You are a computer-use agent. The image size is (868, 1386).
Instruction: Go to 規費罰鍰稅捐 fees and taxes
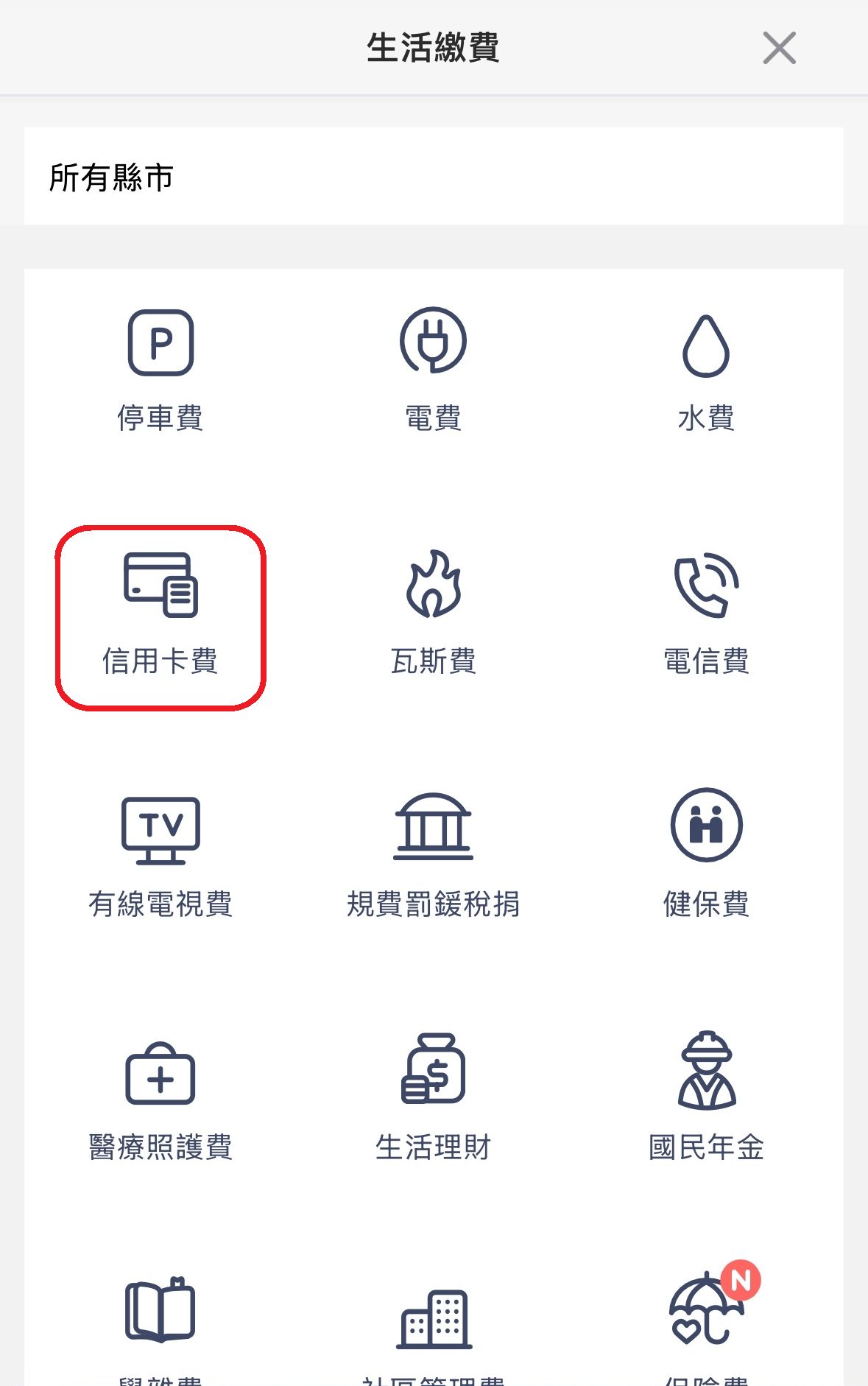point(433,856)
